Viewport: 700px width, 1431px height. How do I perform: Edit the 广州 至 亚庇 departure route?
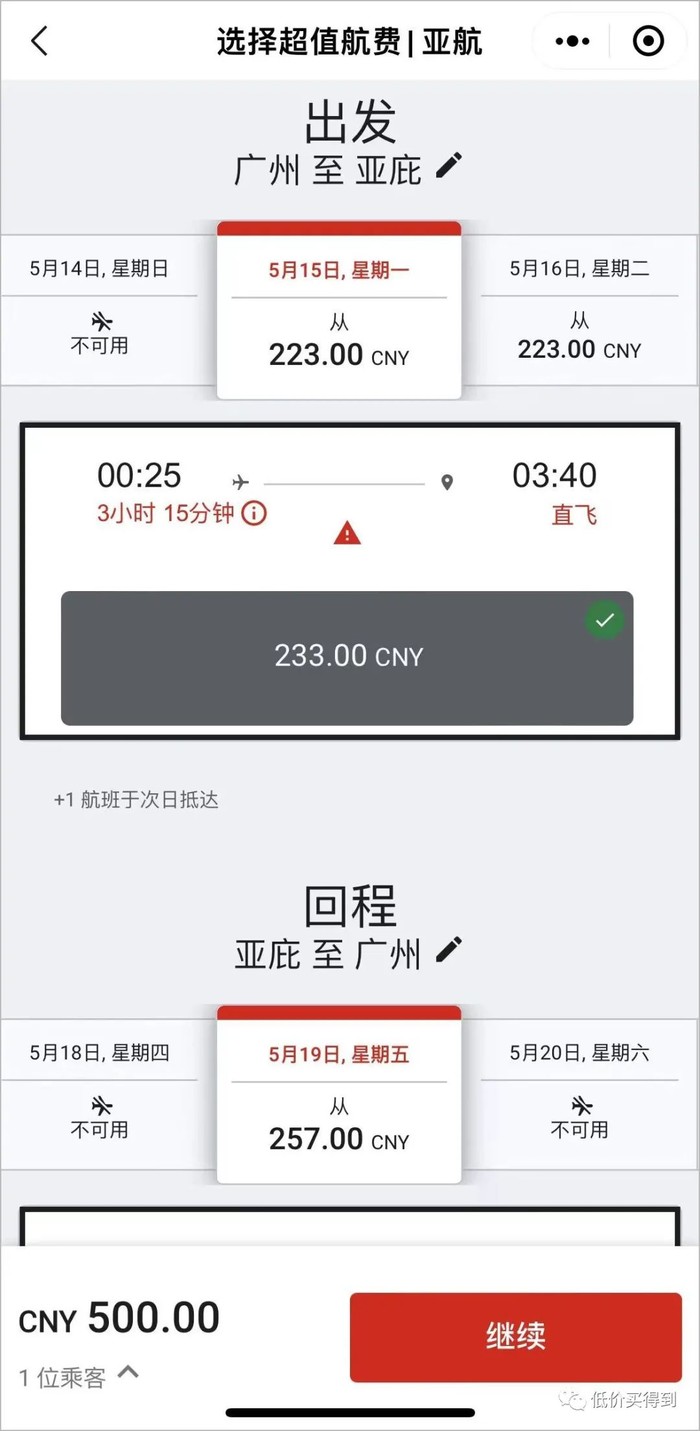coord(450,165)
